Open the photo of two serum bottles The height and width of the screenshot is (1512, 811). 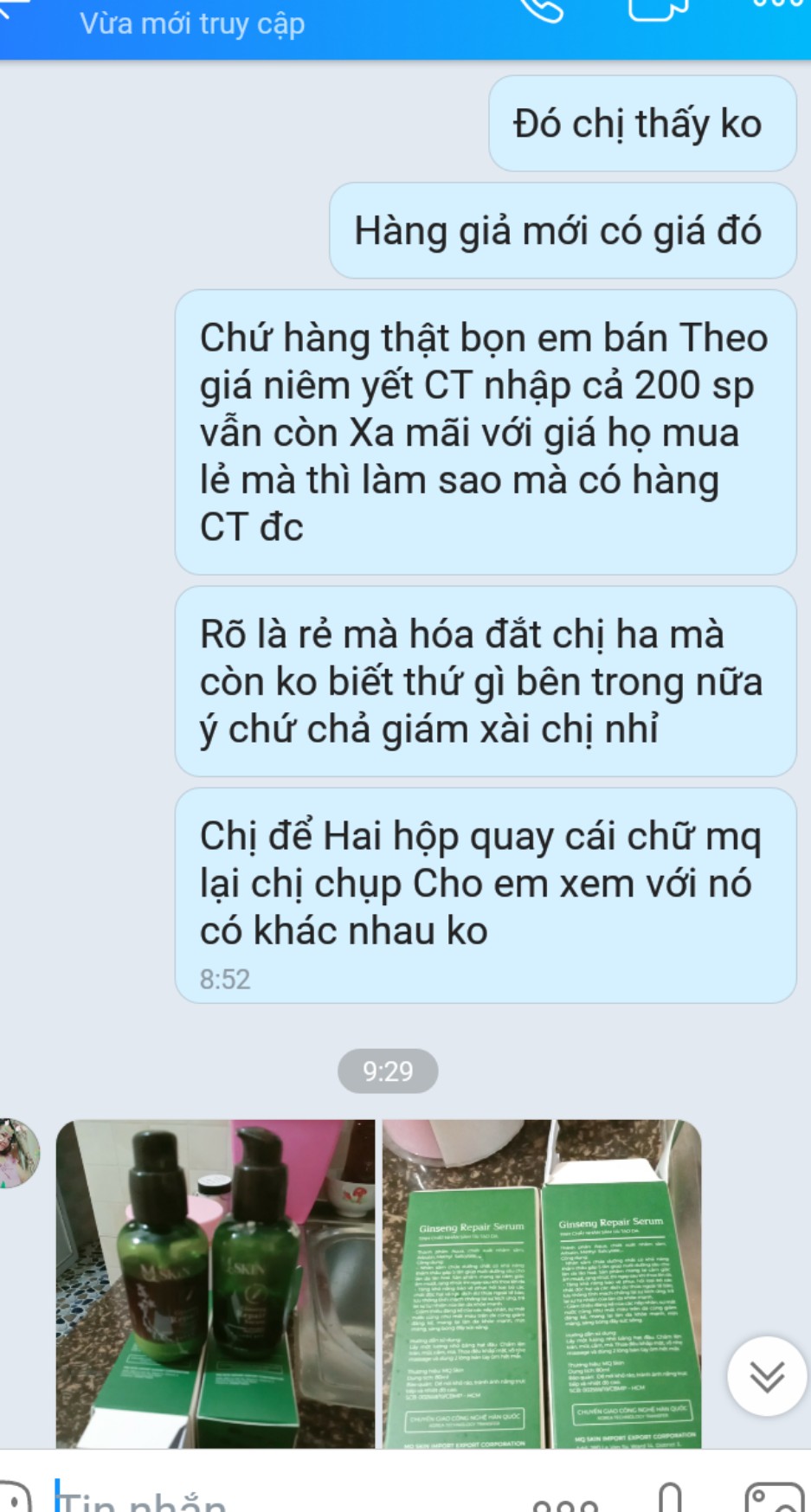click(x=216, y=1283)
